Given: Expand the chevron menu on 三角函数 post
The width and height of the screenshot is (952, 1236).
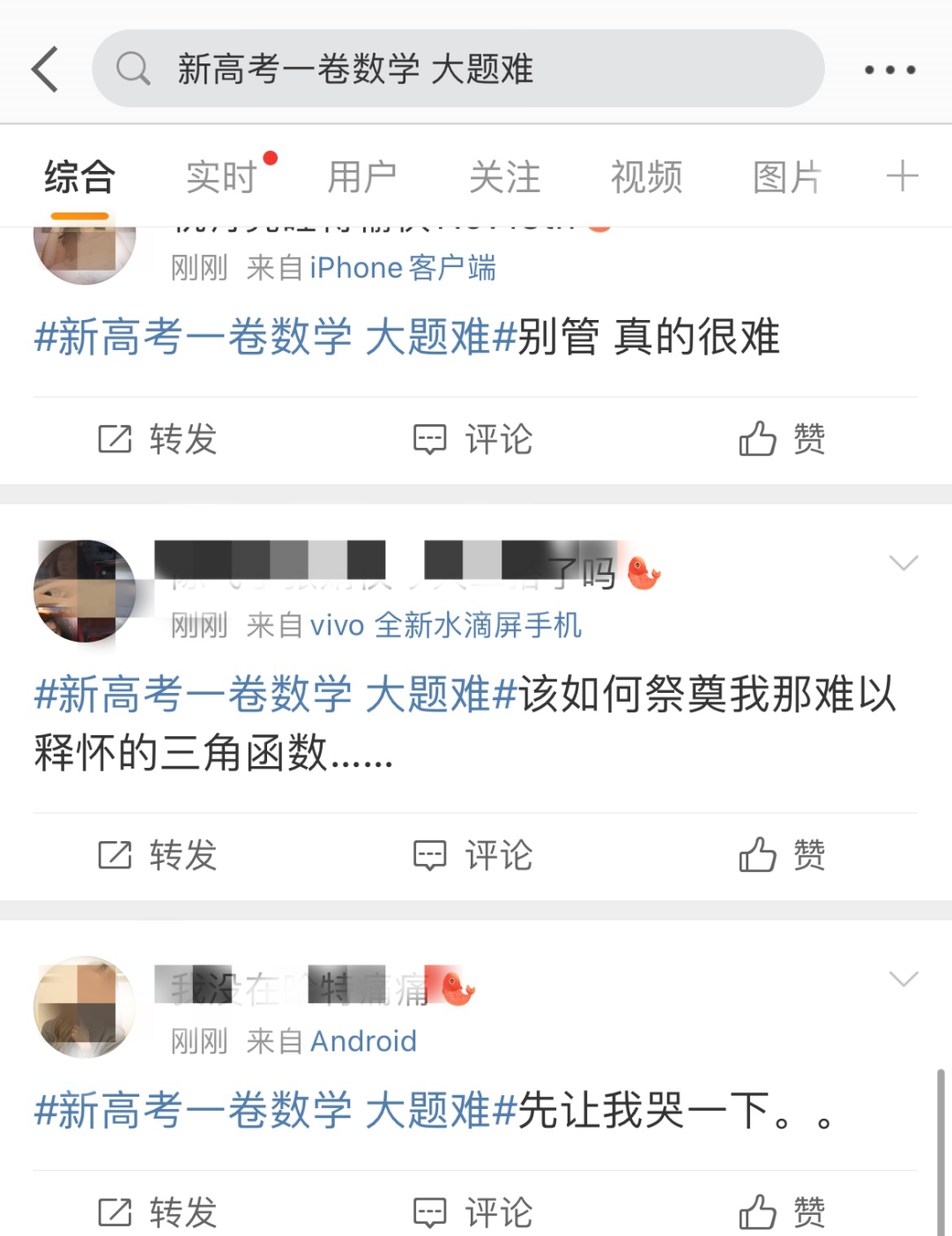Looking at the screenshot, I should [904, 563].
